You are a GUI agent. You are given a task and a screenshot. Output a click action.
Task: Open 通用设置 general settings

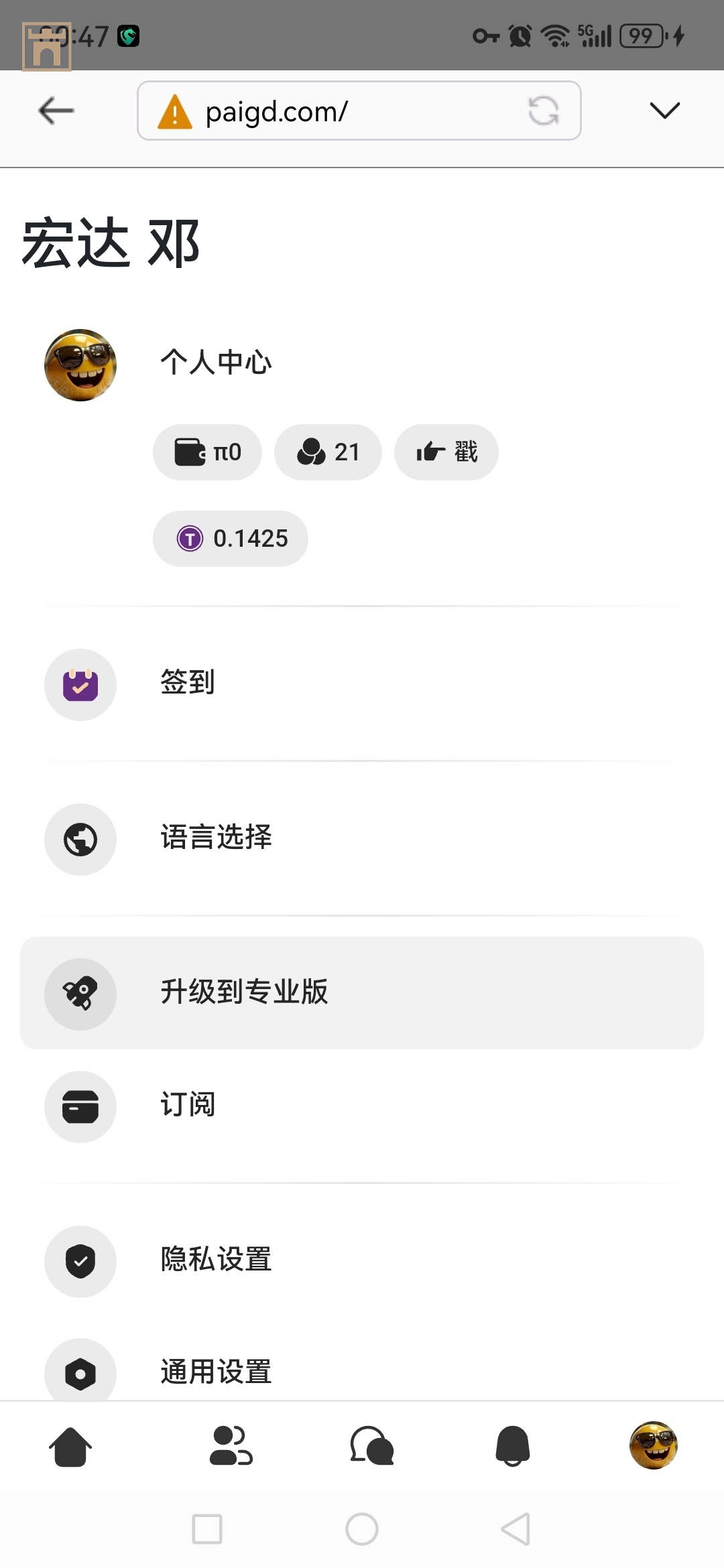pos(216,1372)
